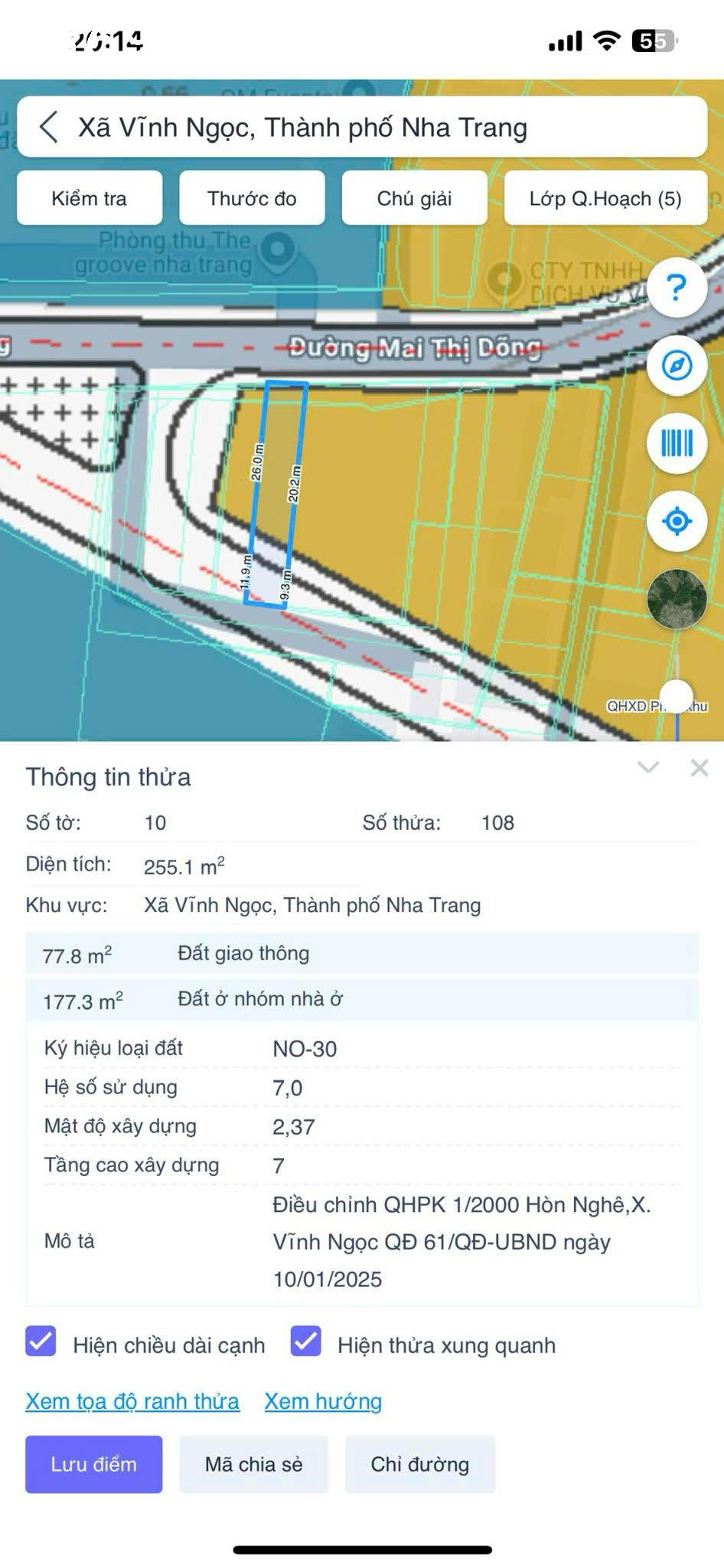Open the help question mark button
Image resolution: width=724 pixels, height=1568 pixels.
676,288
